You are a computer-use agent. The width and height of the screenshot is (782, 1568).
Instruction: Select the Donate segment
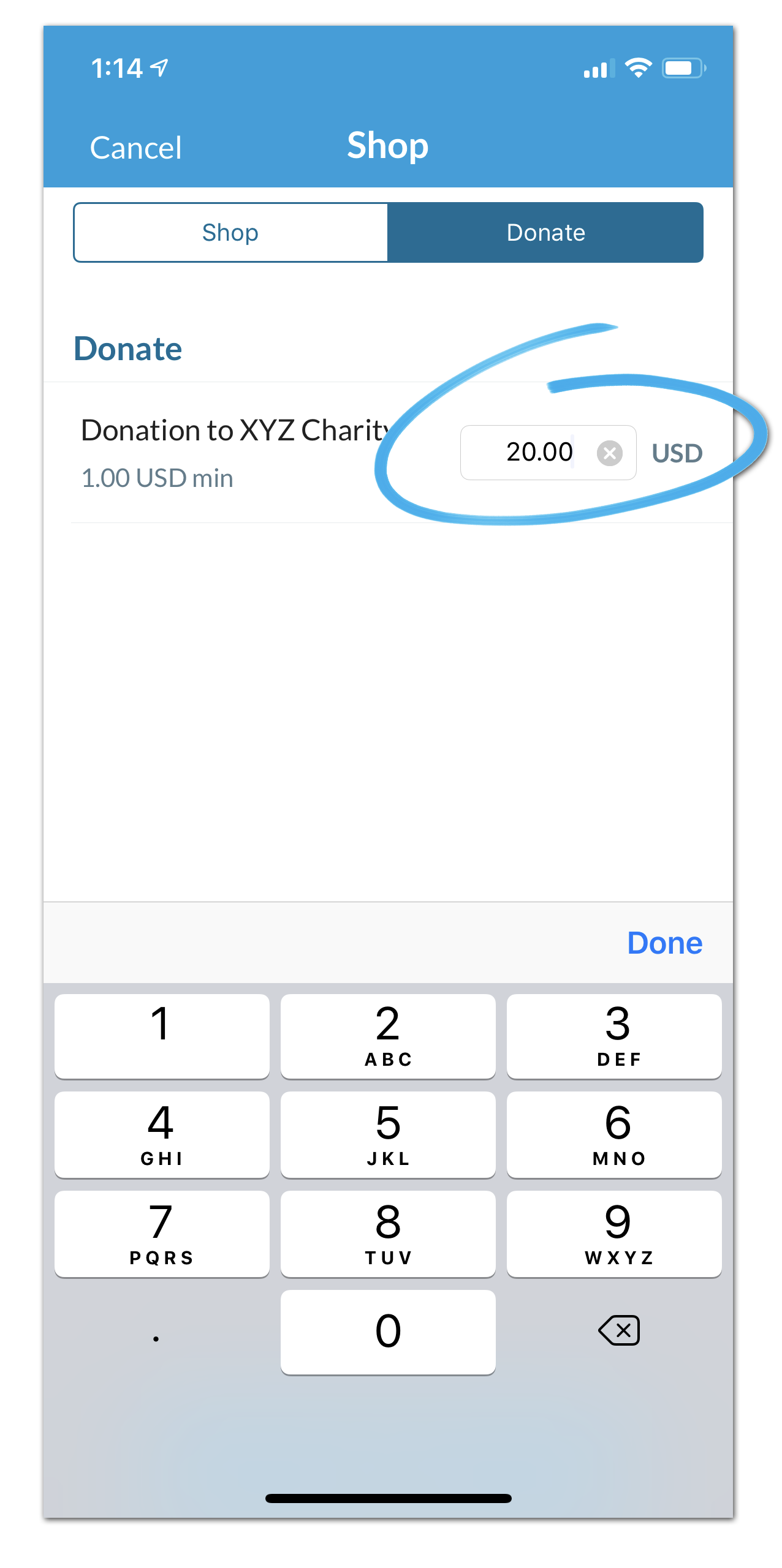545,233
